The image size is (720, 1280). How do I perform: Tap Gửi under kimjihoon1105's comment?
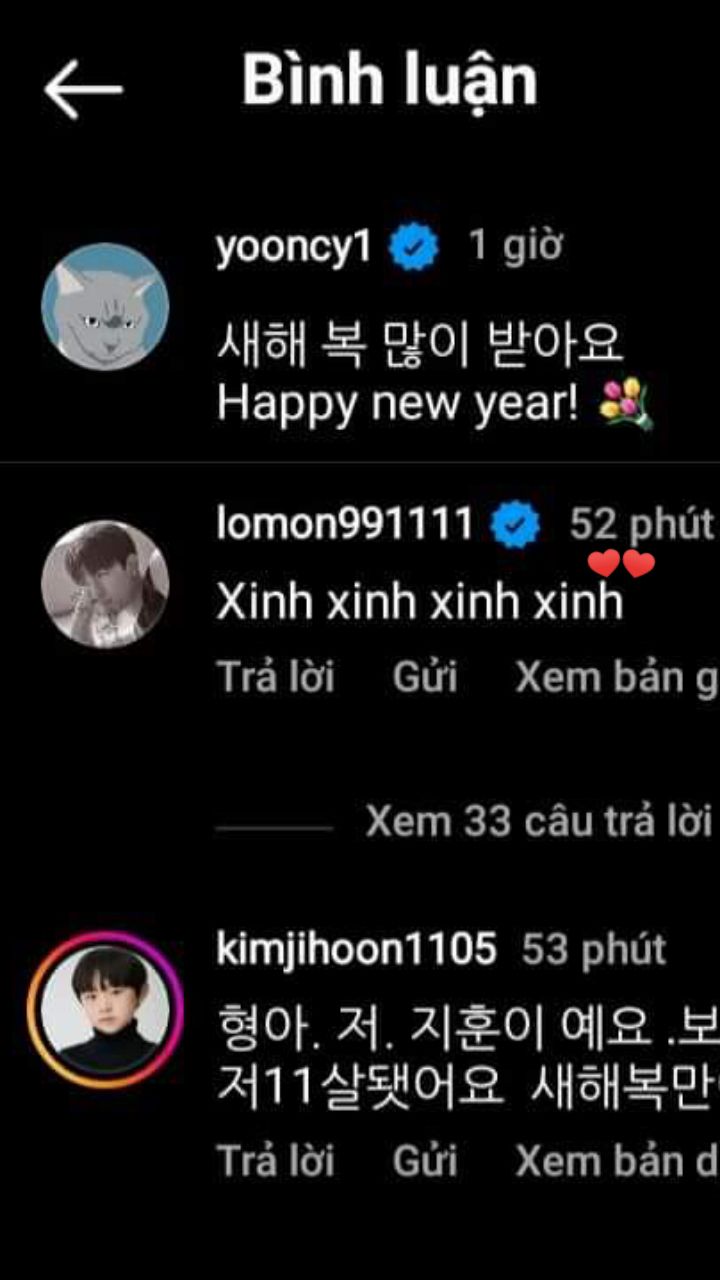click(425, 1161)
